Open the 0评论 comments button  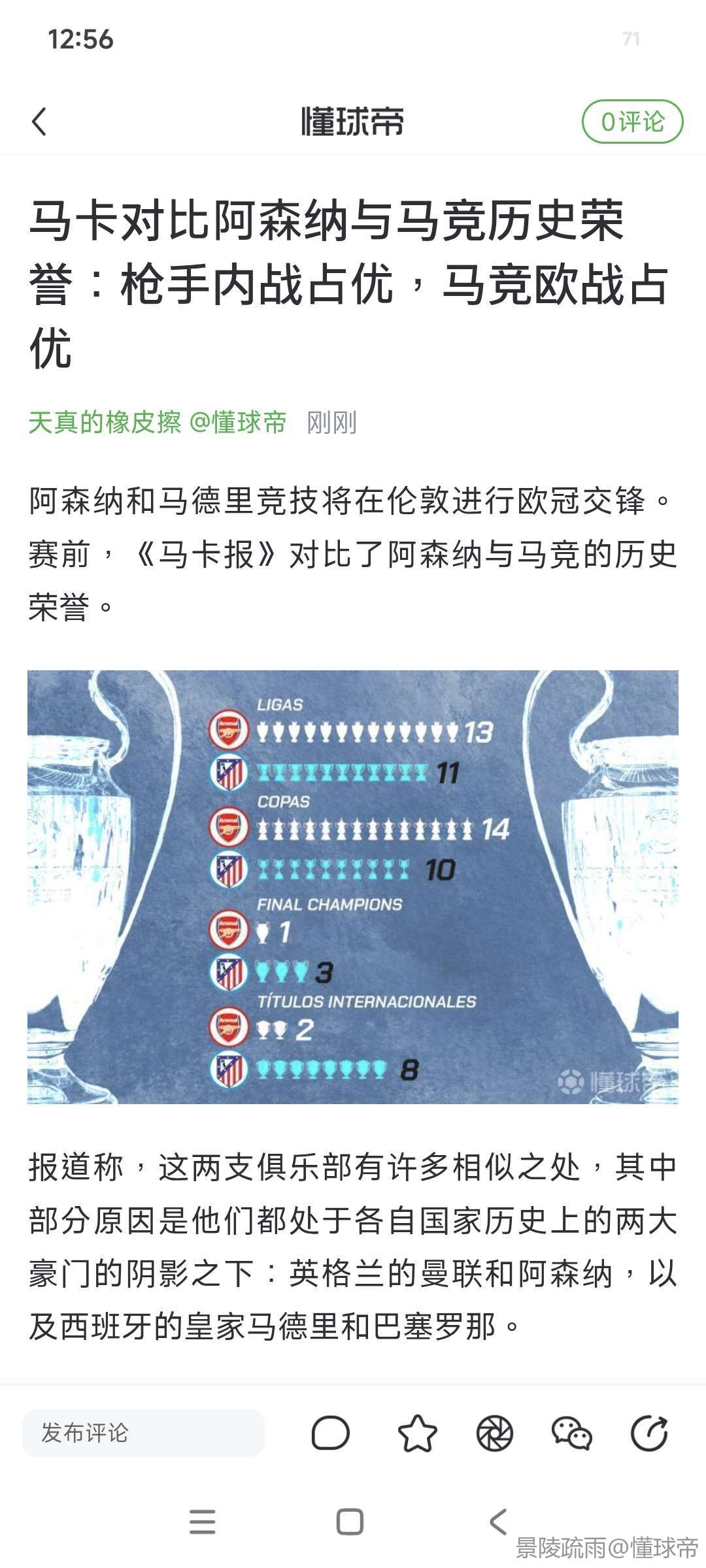pos(632,122)
